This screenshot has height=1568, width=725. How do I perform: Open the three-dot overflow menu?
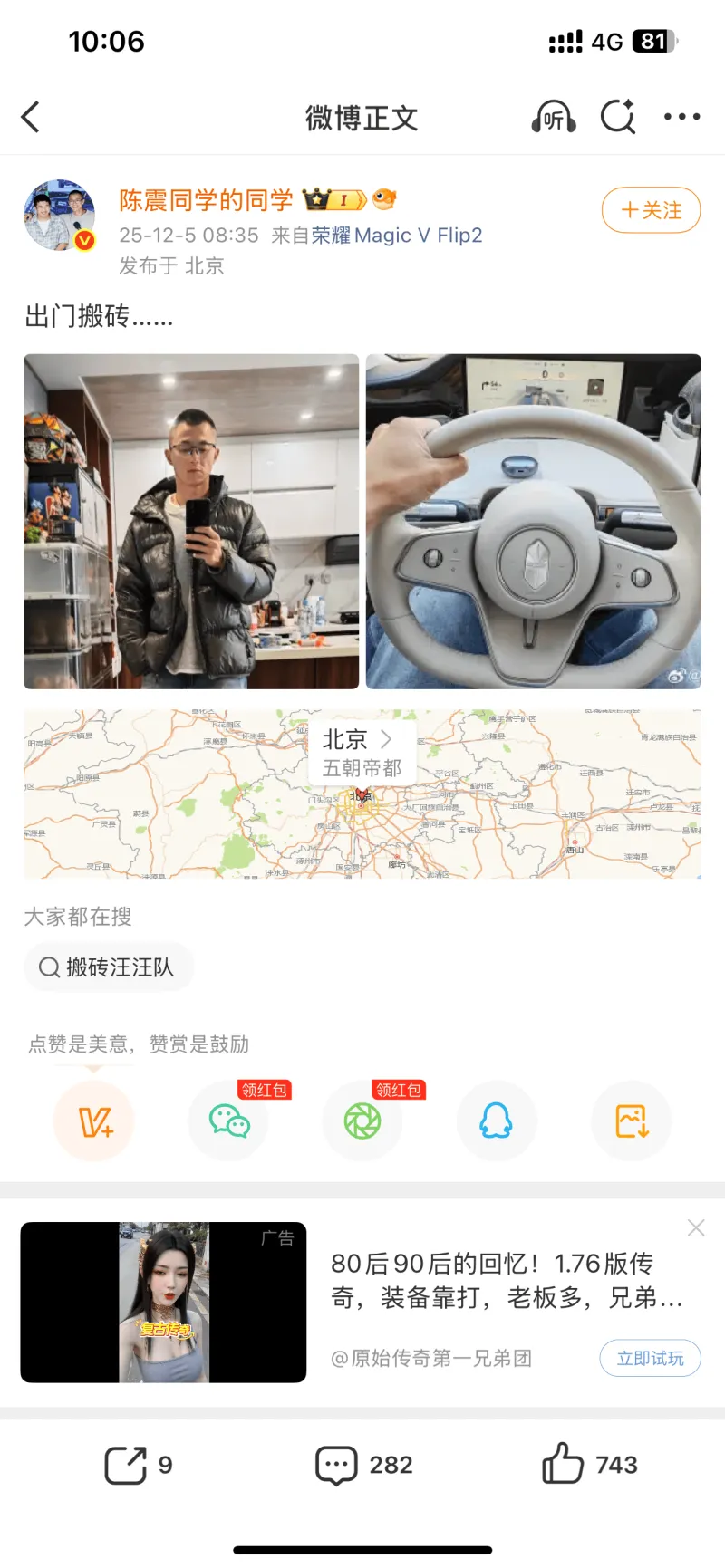681,117
